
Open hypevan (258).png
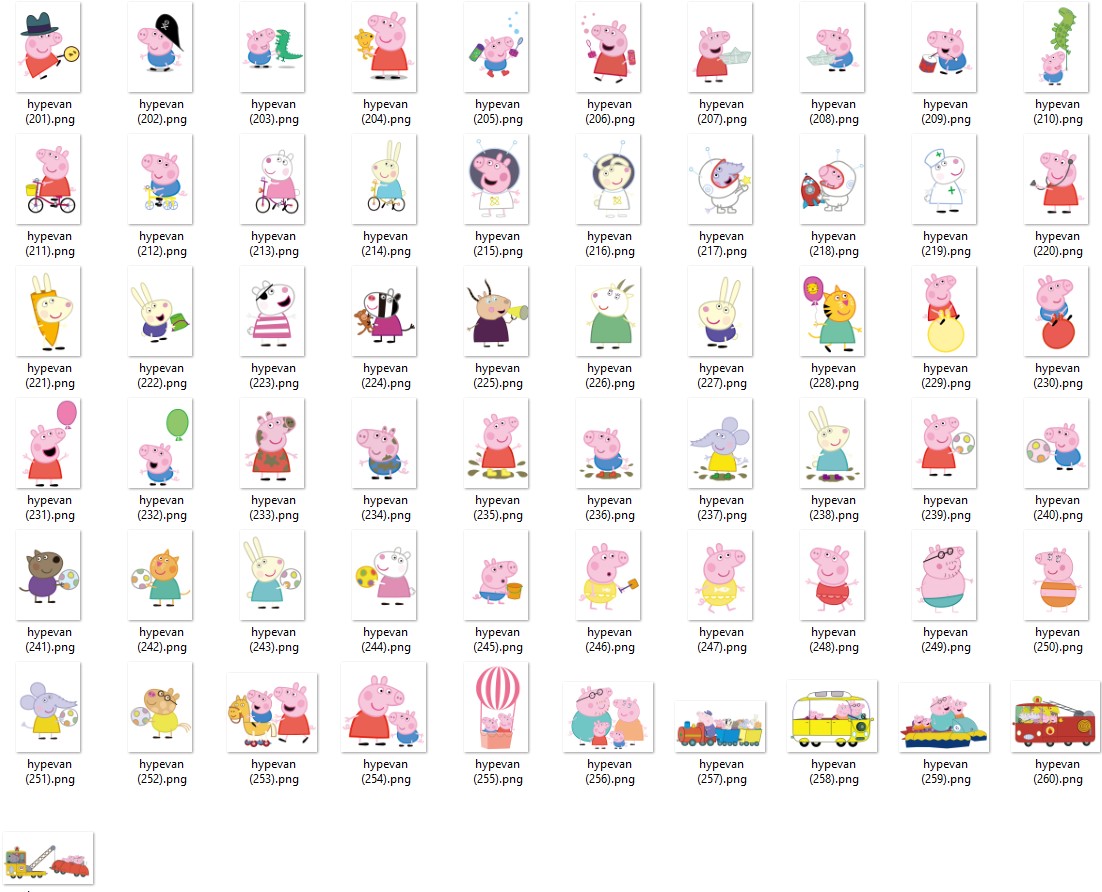pyautogui.click(x=832, y=716)
